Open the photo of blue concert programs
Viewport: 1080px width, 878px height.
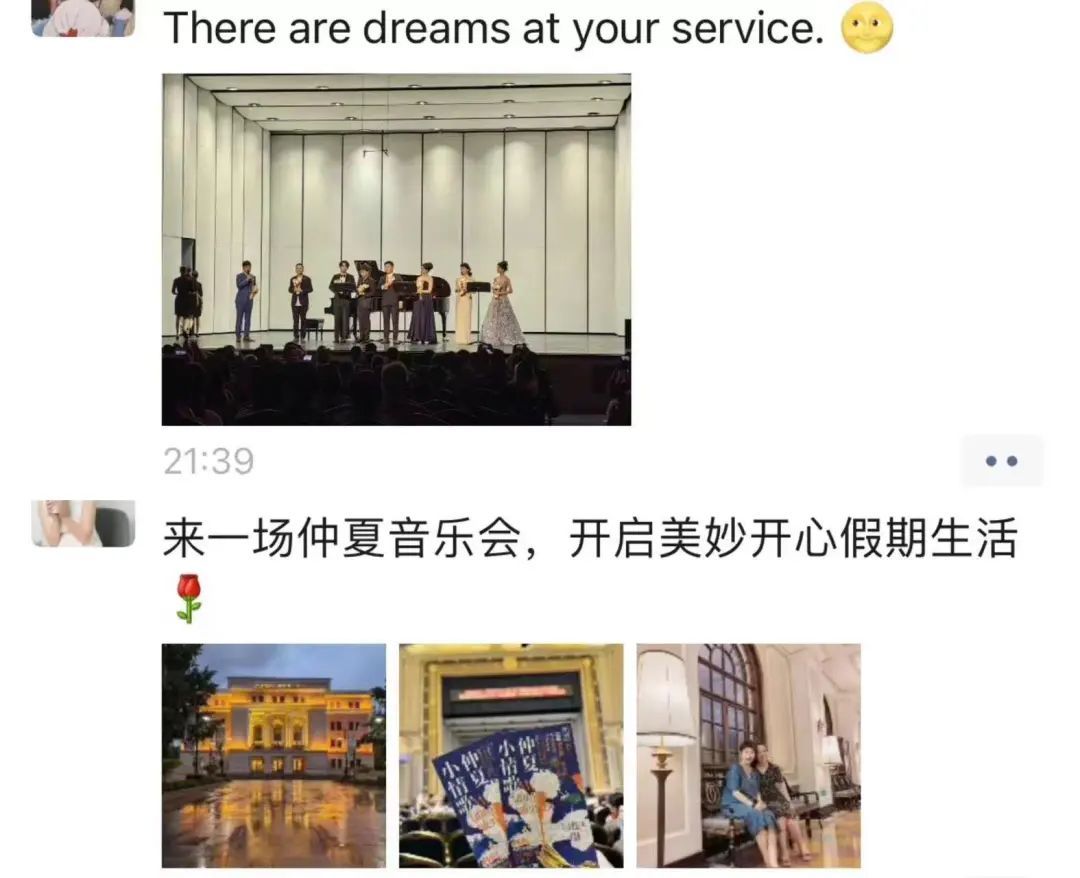(511, 755)
